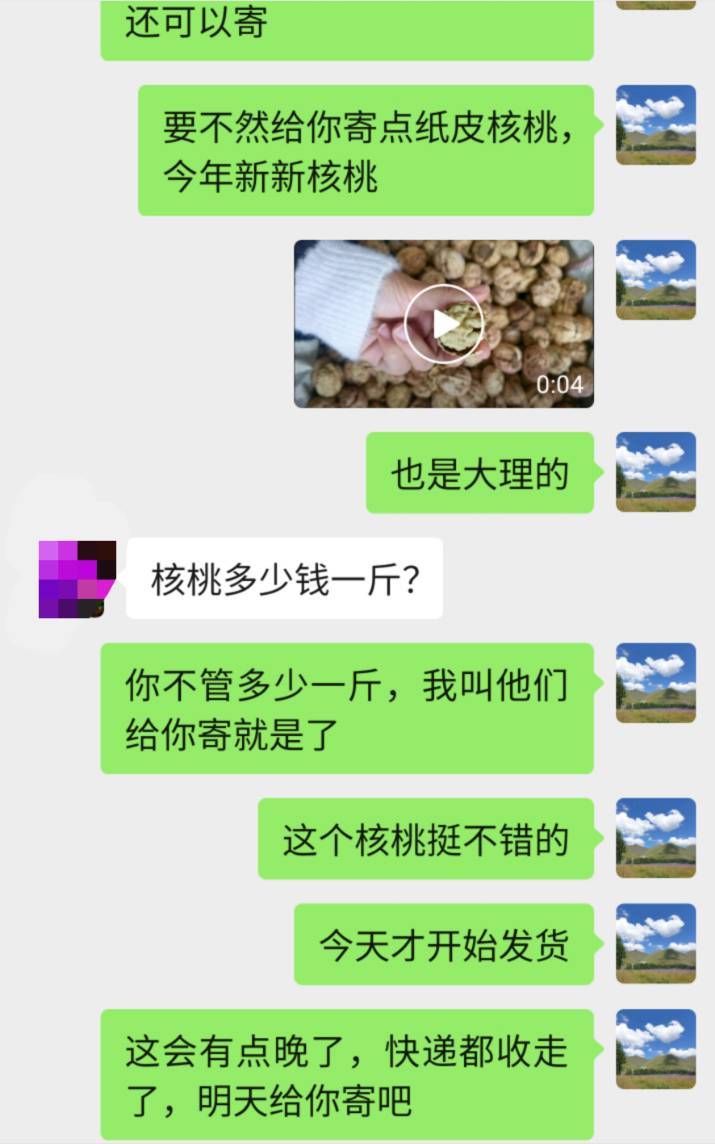Tap the sender avatar next to 也是大理的
715x1144 pixels.
click(x=655, y=471)
